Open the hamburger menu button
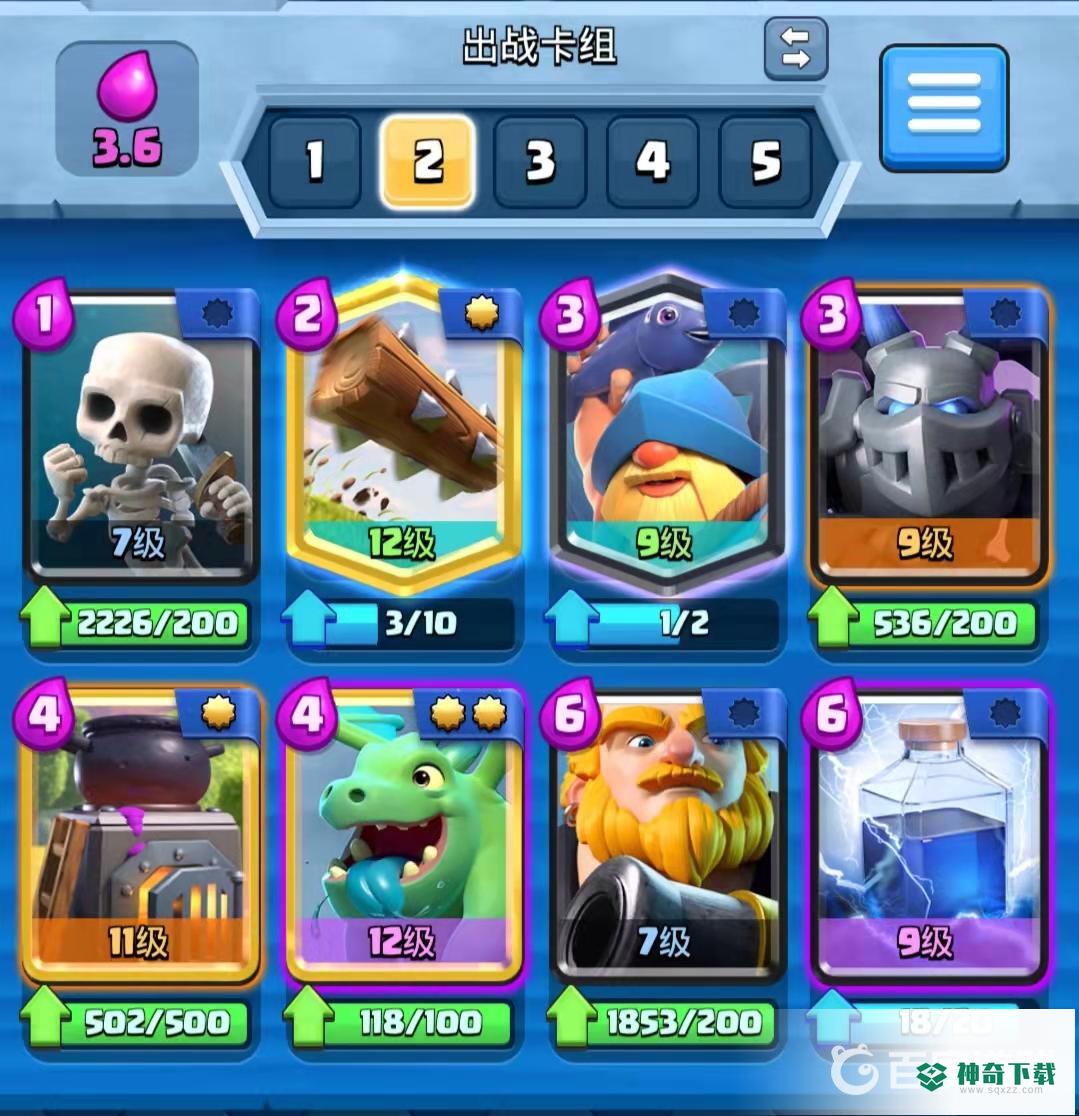 point(944,106)
